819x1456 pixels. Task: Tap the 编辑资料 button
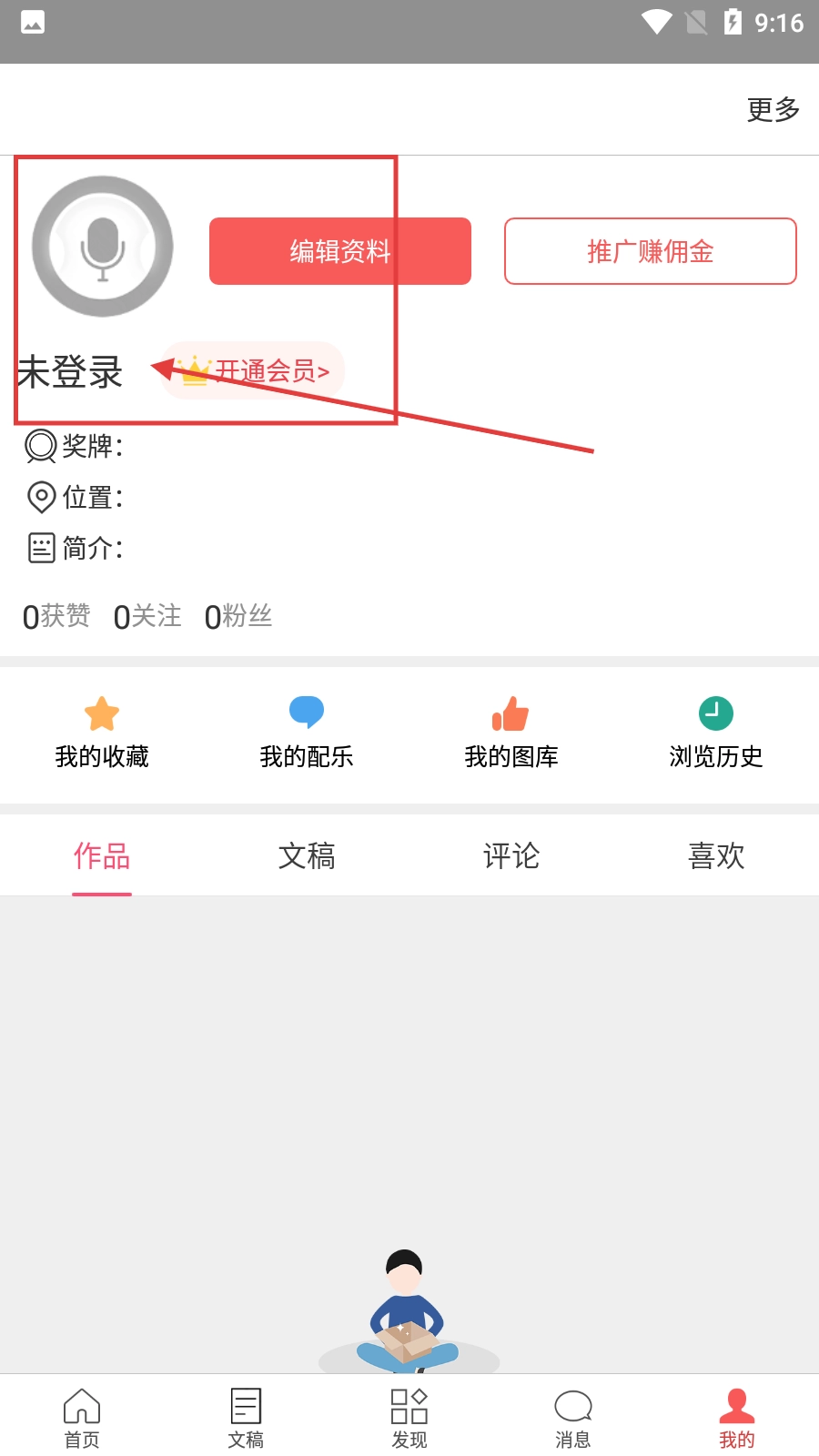click(x=339, y=251)
